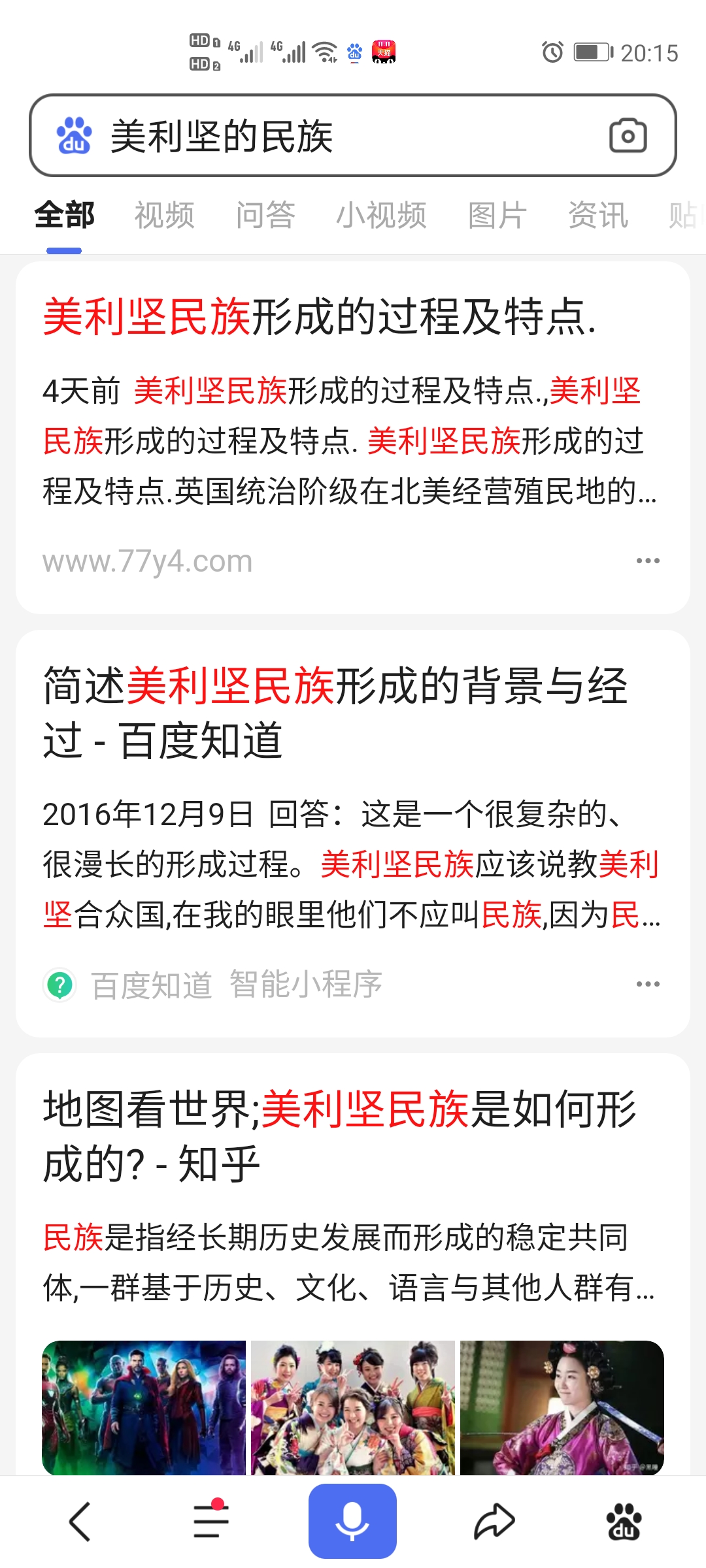View the superhero poster thumbnail
The width and height of the screenshot is (706, 1568).
144,1407
